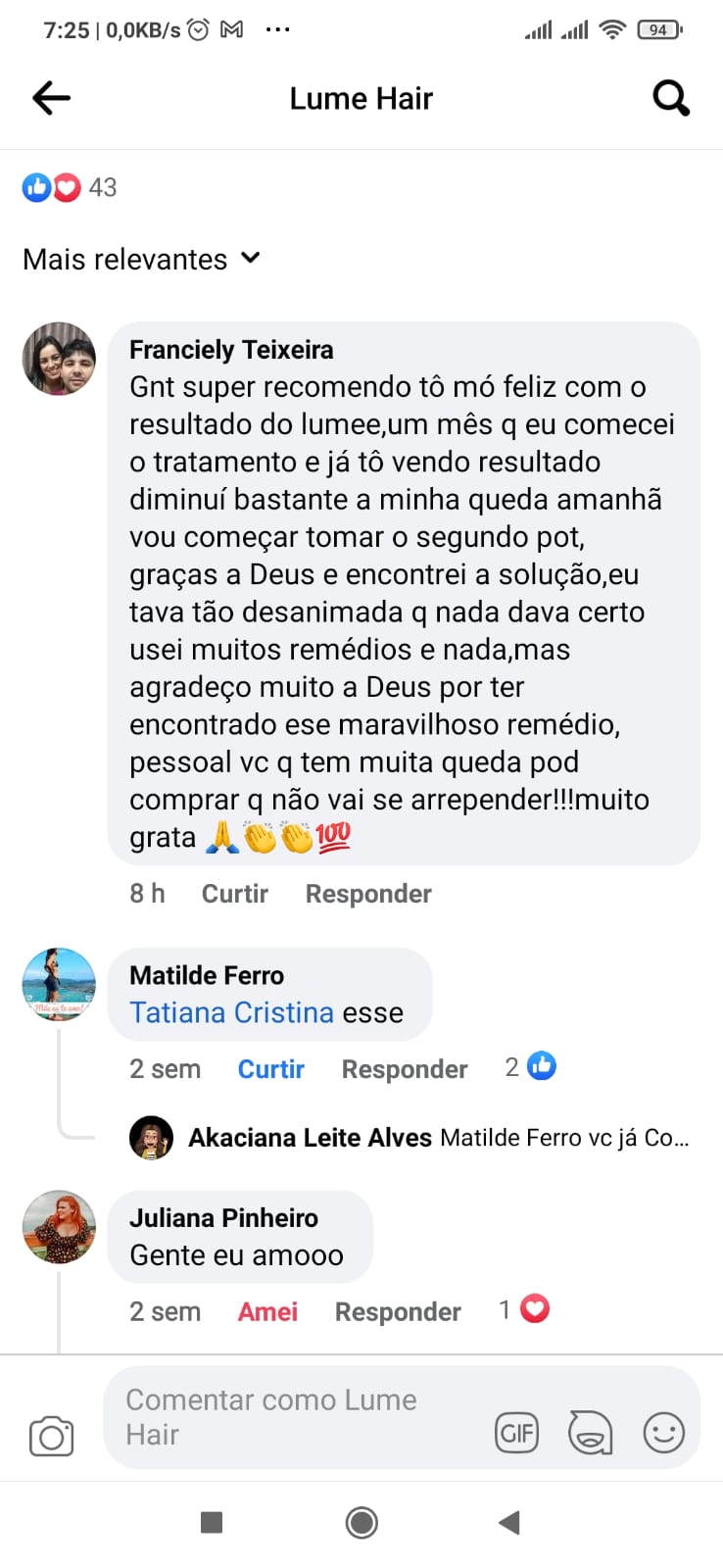The width and height of the screenshot is (723, 1568).
Task: Open Juliana Pinheiro's profile picture
Action: pyautogui.click(x=59, y=1227)
